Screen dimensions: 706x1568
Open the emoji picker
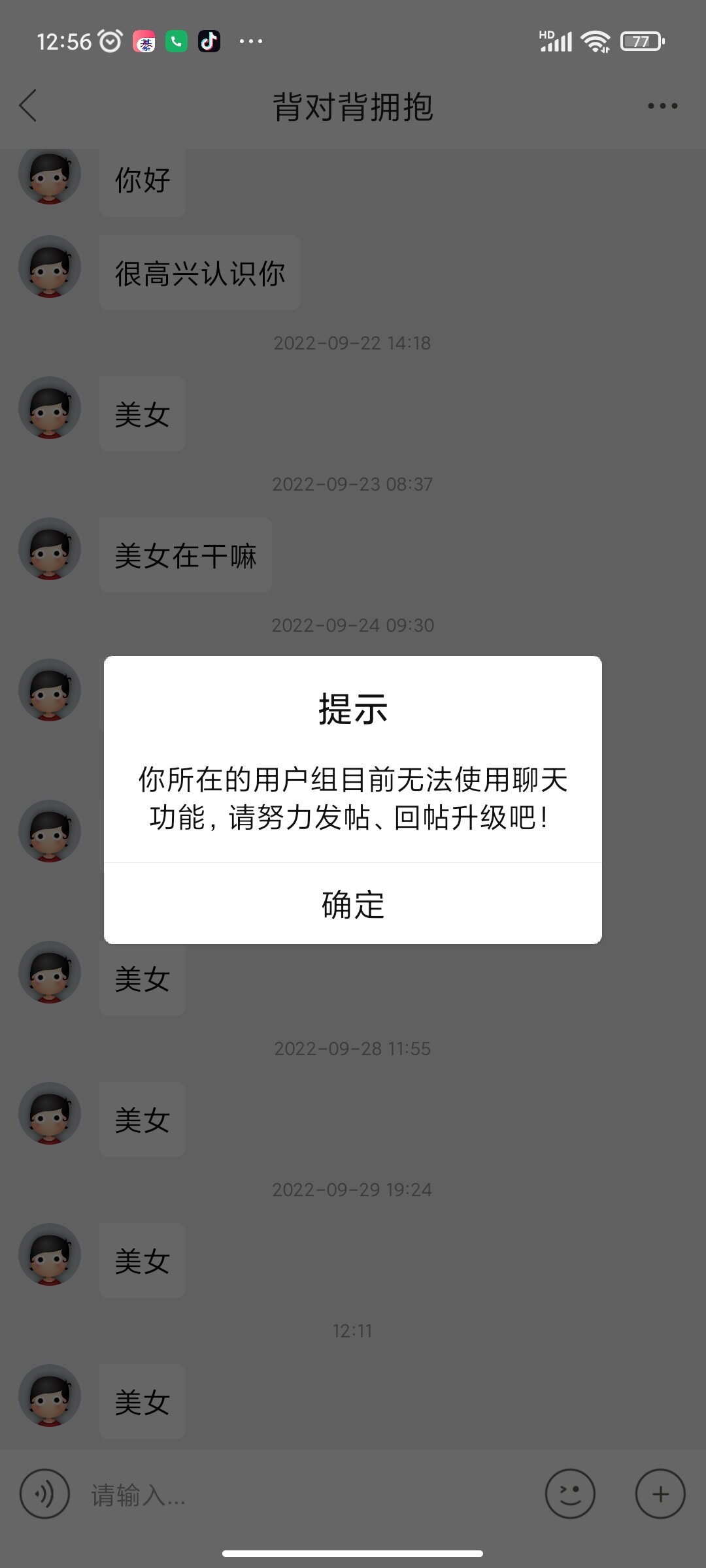click(x=569, y=1494)
